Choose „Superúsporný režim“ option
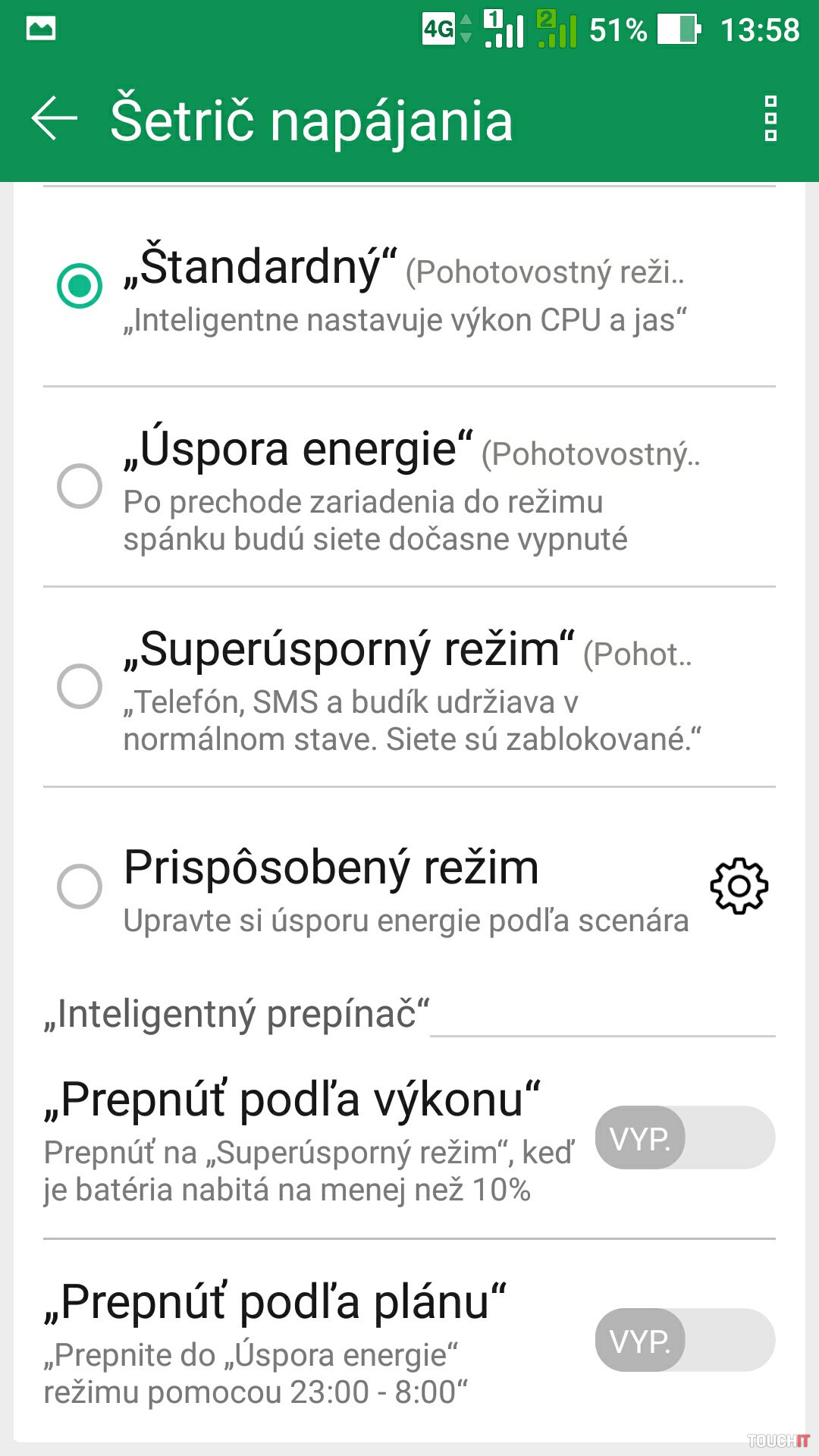Viewport: 819px width, 1456px height. pos(80,686)
